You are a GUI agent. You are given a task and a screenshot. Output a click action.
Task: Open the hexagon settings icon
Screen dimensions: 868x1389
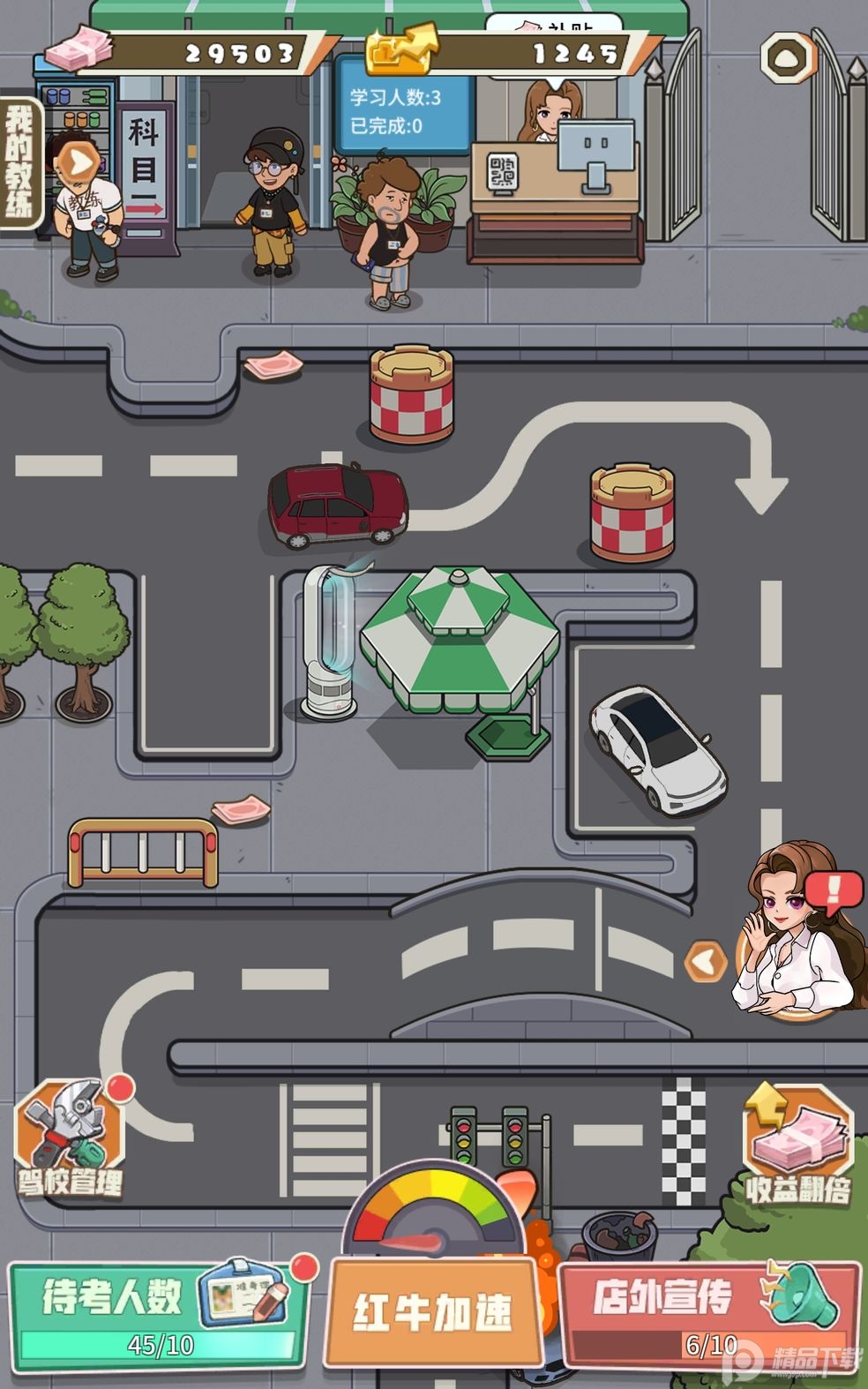[788, 58]
